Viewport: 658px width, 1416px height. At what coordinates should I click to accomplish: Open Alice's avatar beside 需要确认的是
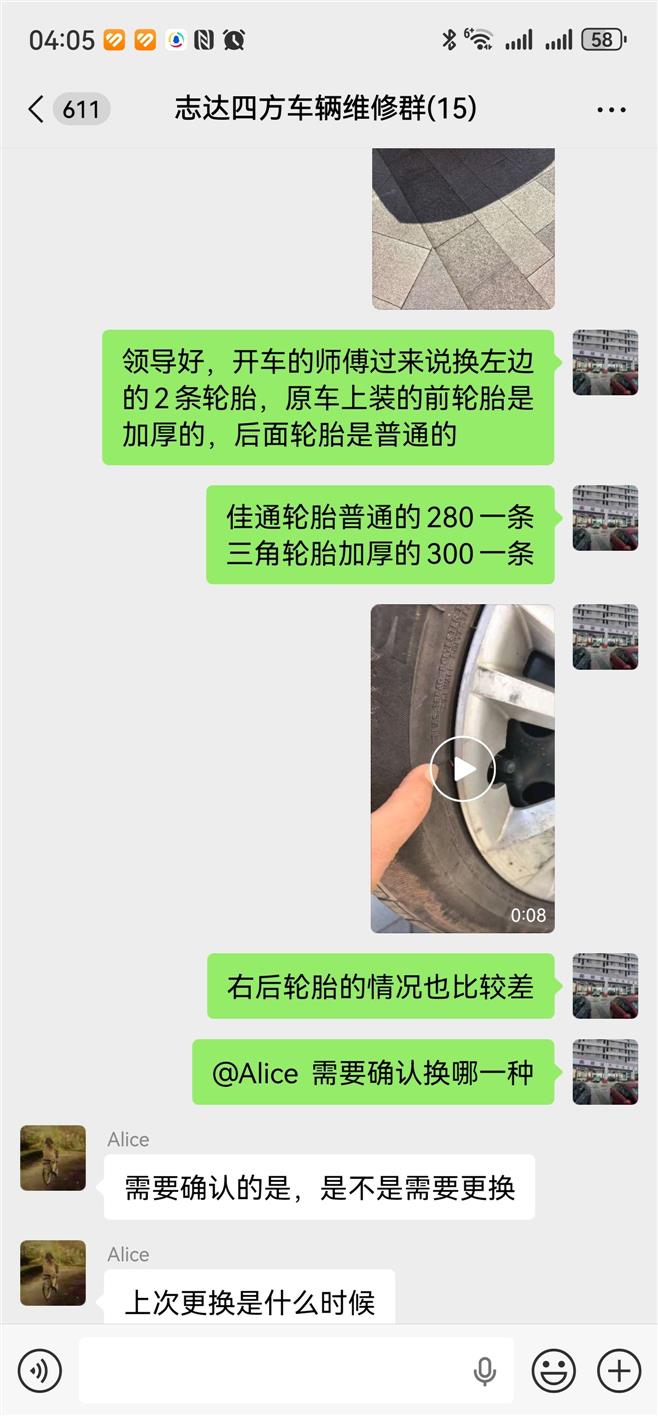(53, 1158)
